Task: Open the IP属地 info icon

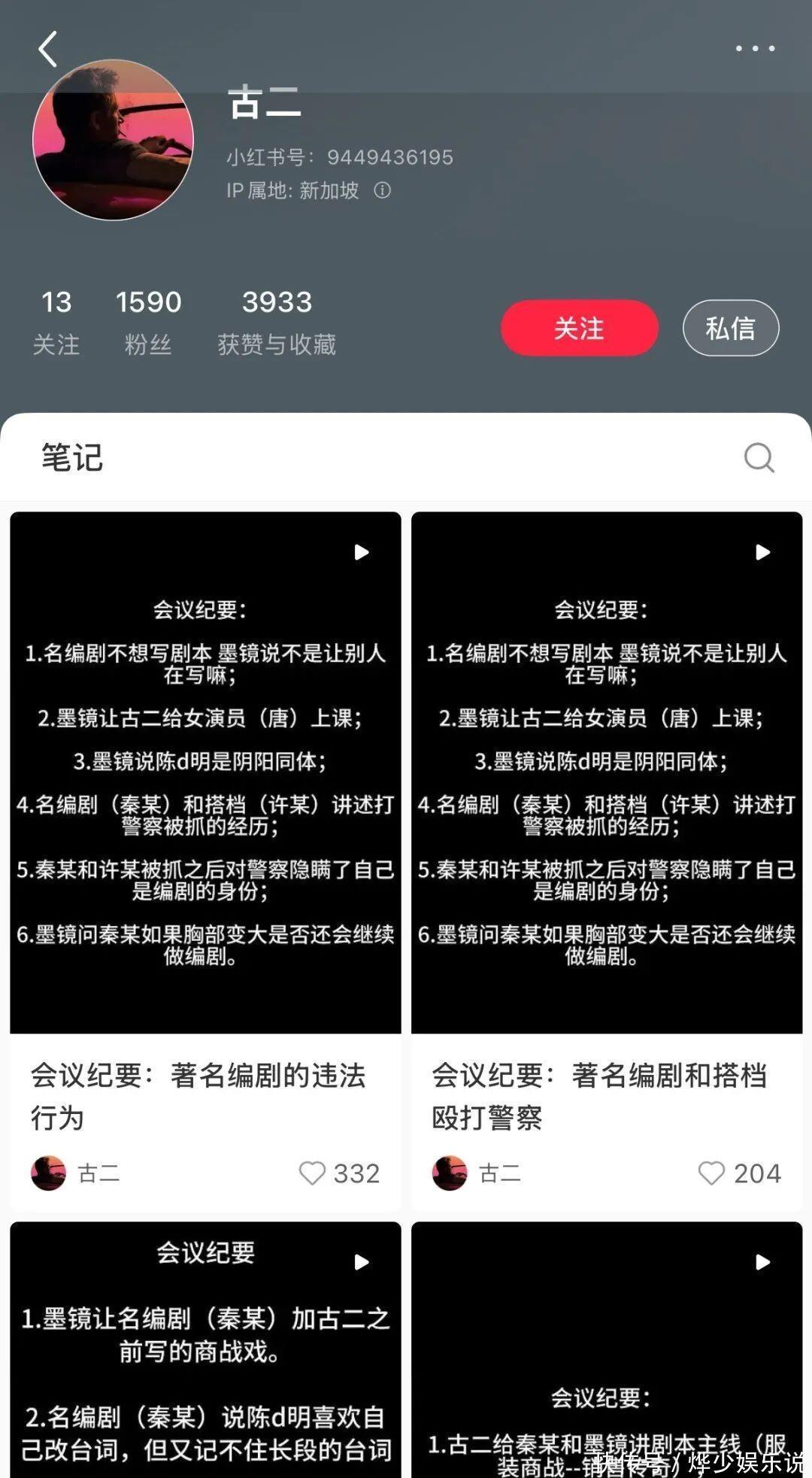Action: [382, 190]
